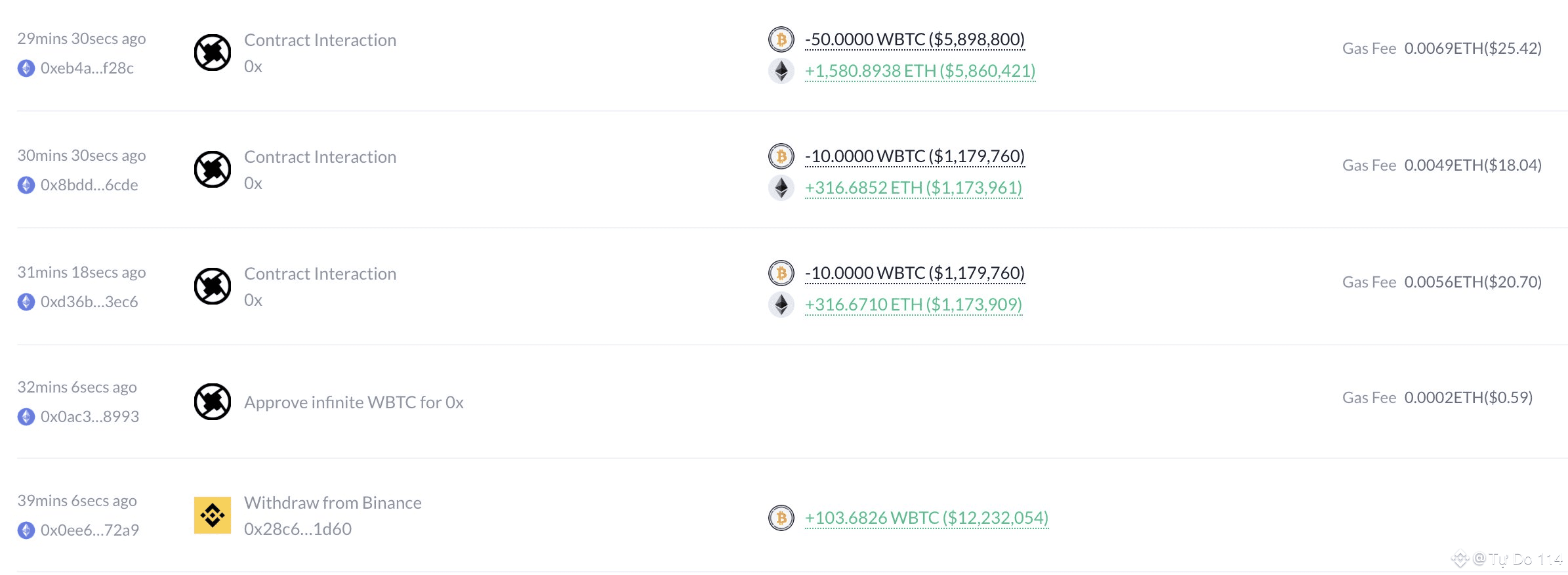This screenshot has height=575, width=1568.
Task: Open transaction hash 0xd36b...3ec6
Action: (x=89, y=302)
